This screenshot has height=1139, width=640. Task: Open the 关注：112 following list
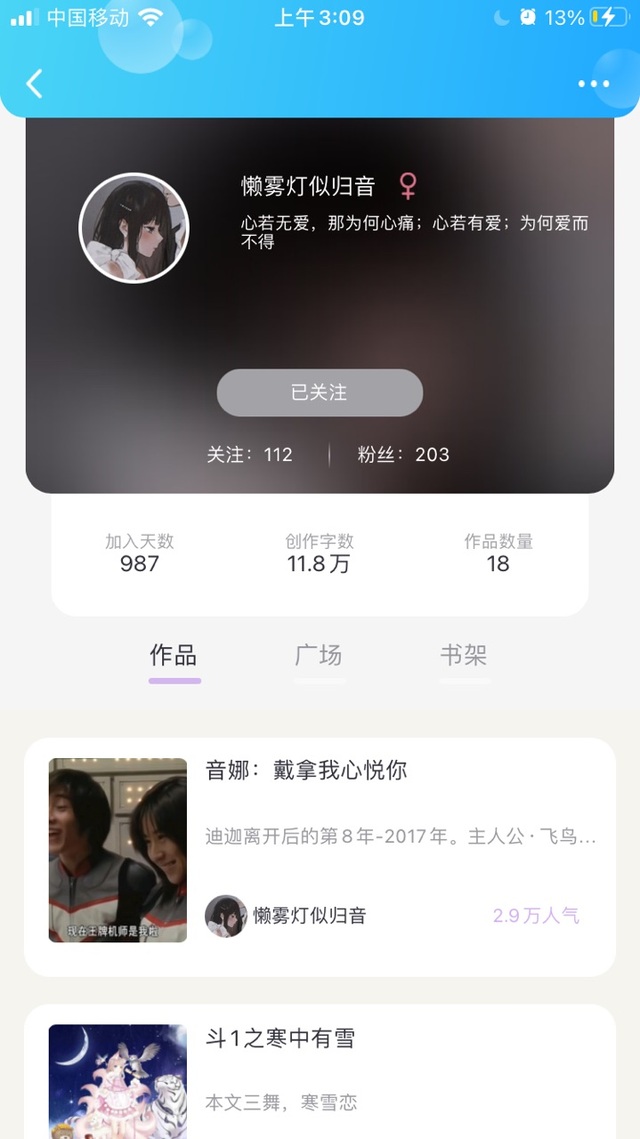click(250, 455)
